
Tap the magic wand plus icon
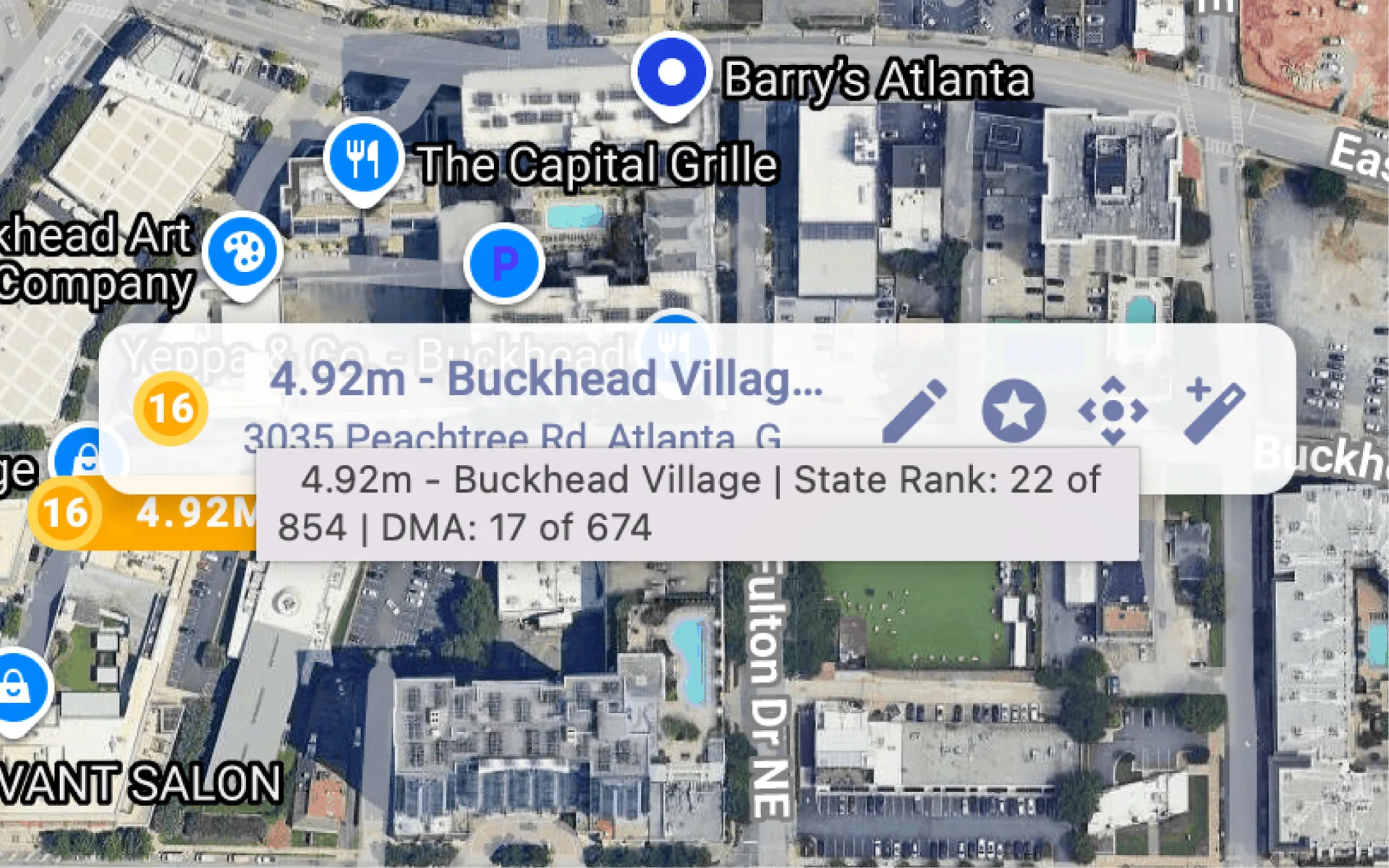(x=1215, y=410)
